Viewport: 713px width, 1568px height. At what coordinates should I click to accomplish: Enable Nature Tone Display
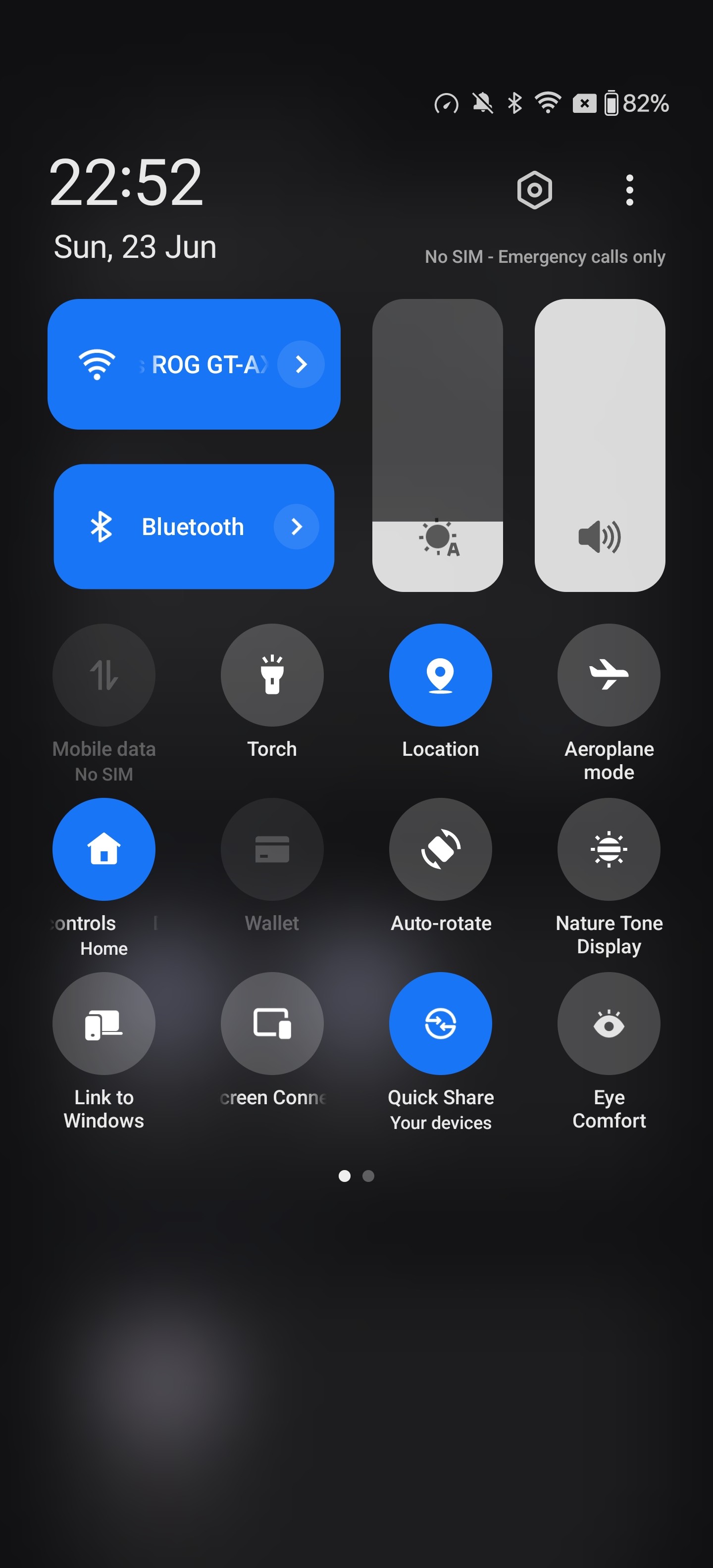click(609, 849)
